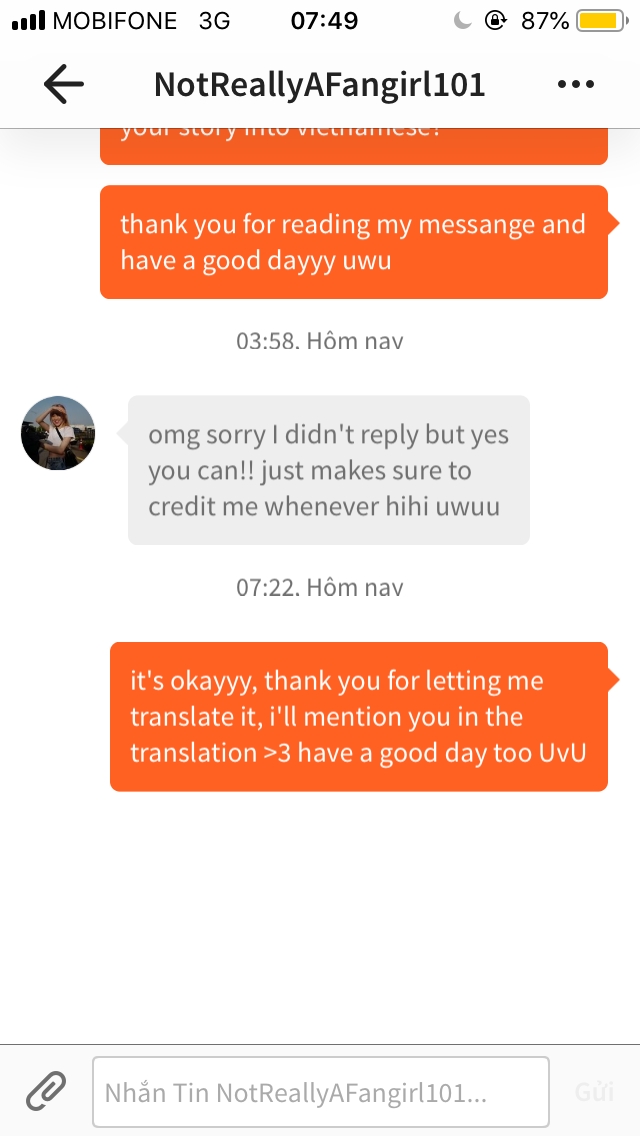Tap the paperclip attach icon
Image resolution: width=640 pixels, height=1136 pixels.
[46, 1091]
